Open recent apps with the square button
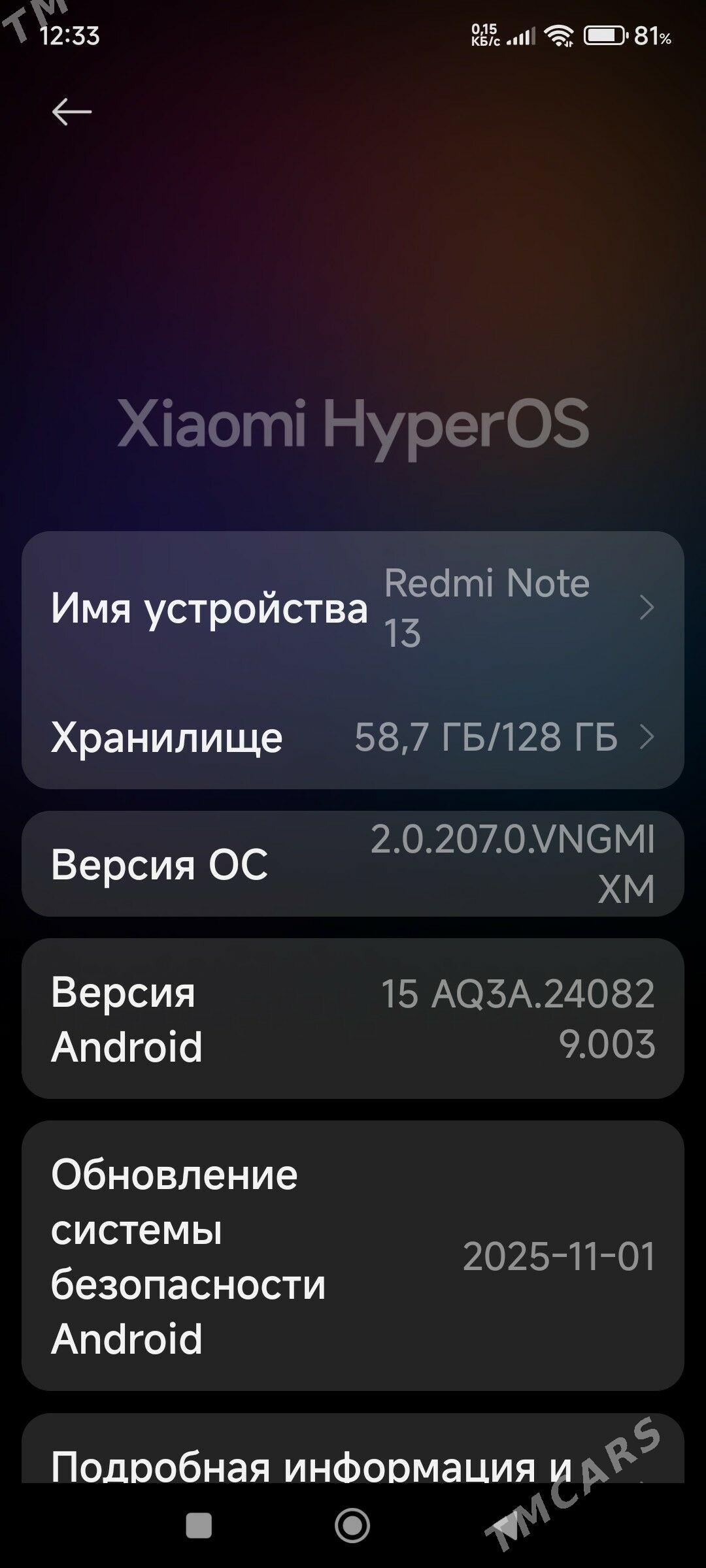706x1568 pixels. 199,1526
